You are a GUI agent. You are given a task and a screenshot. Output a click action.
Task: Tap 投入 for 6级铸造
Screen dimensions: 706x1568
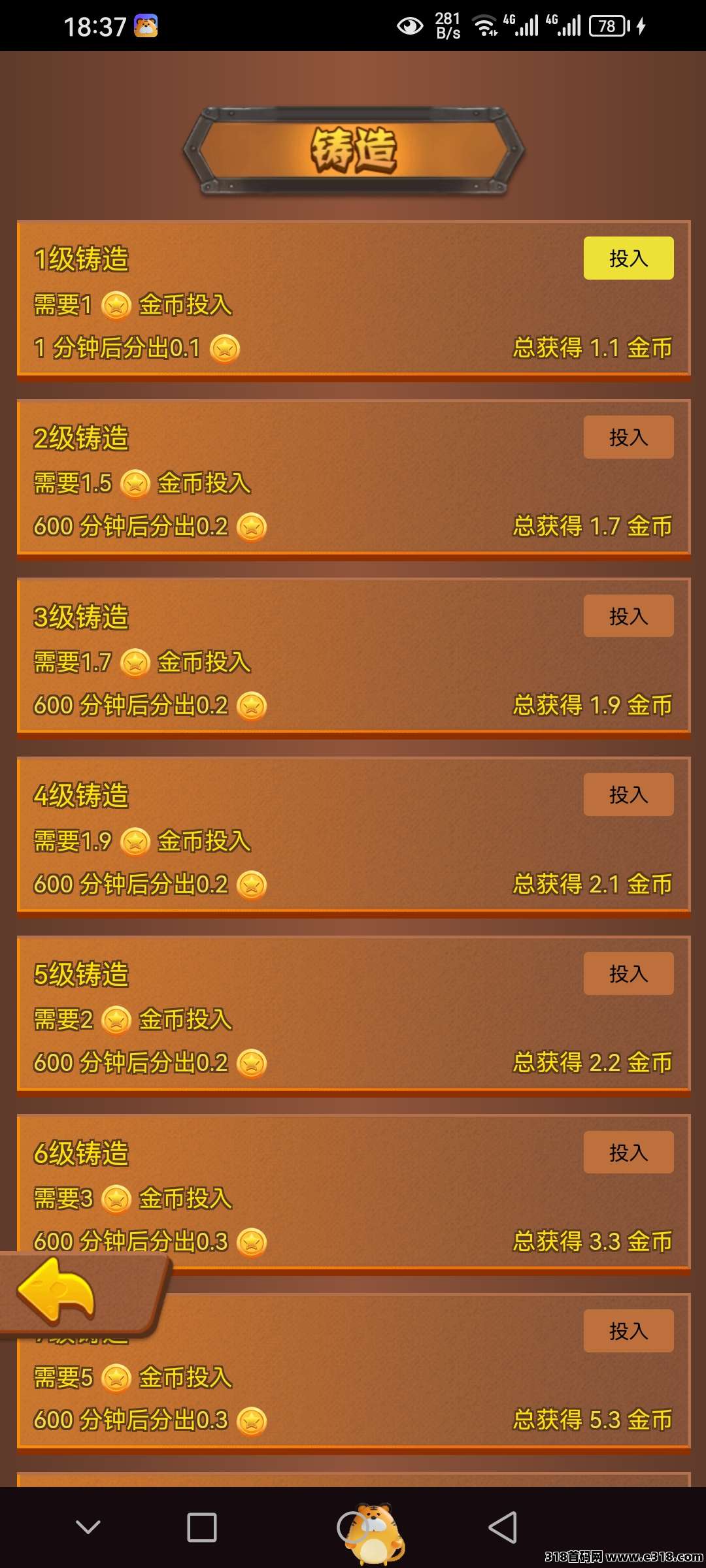(628, 1152)
